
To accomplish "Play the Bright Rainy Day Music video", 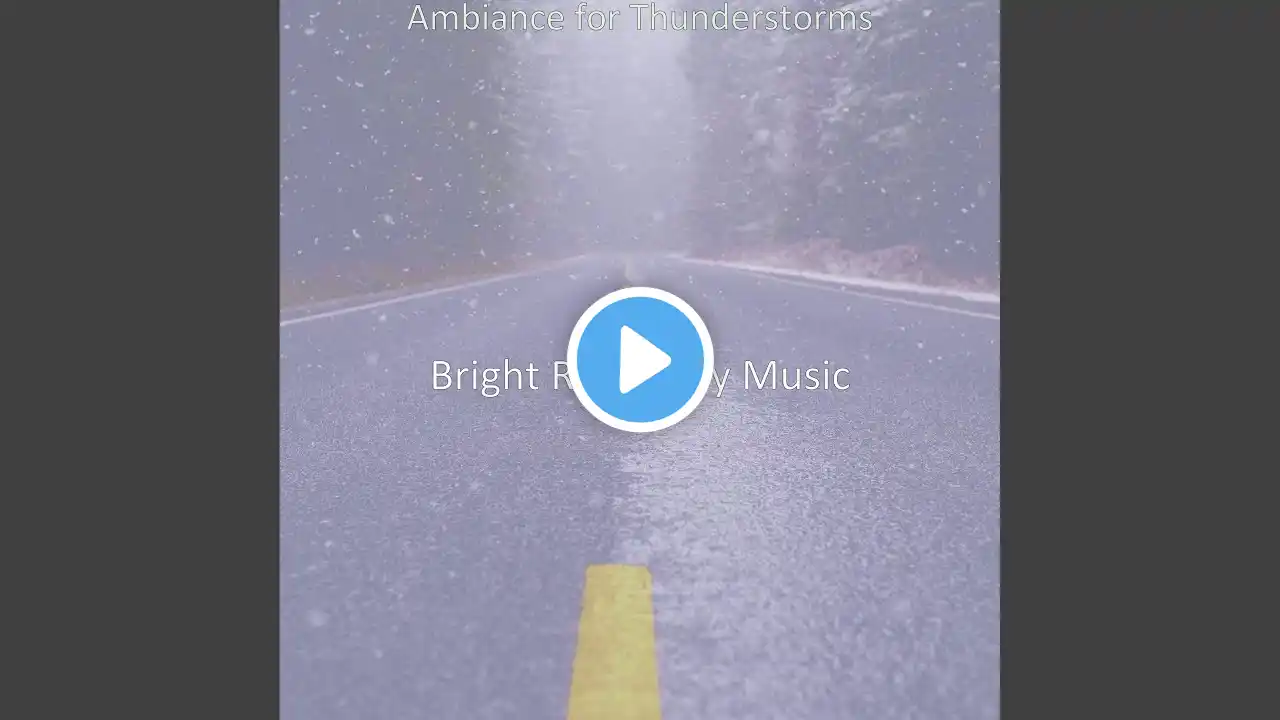I will [640, 360].
